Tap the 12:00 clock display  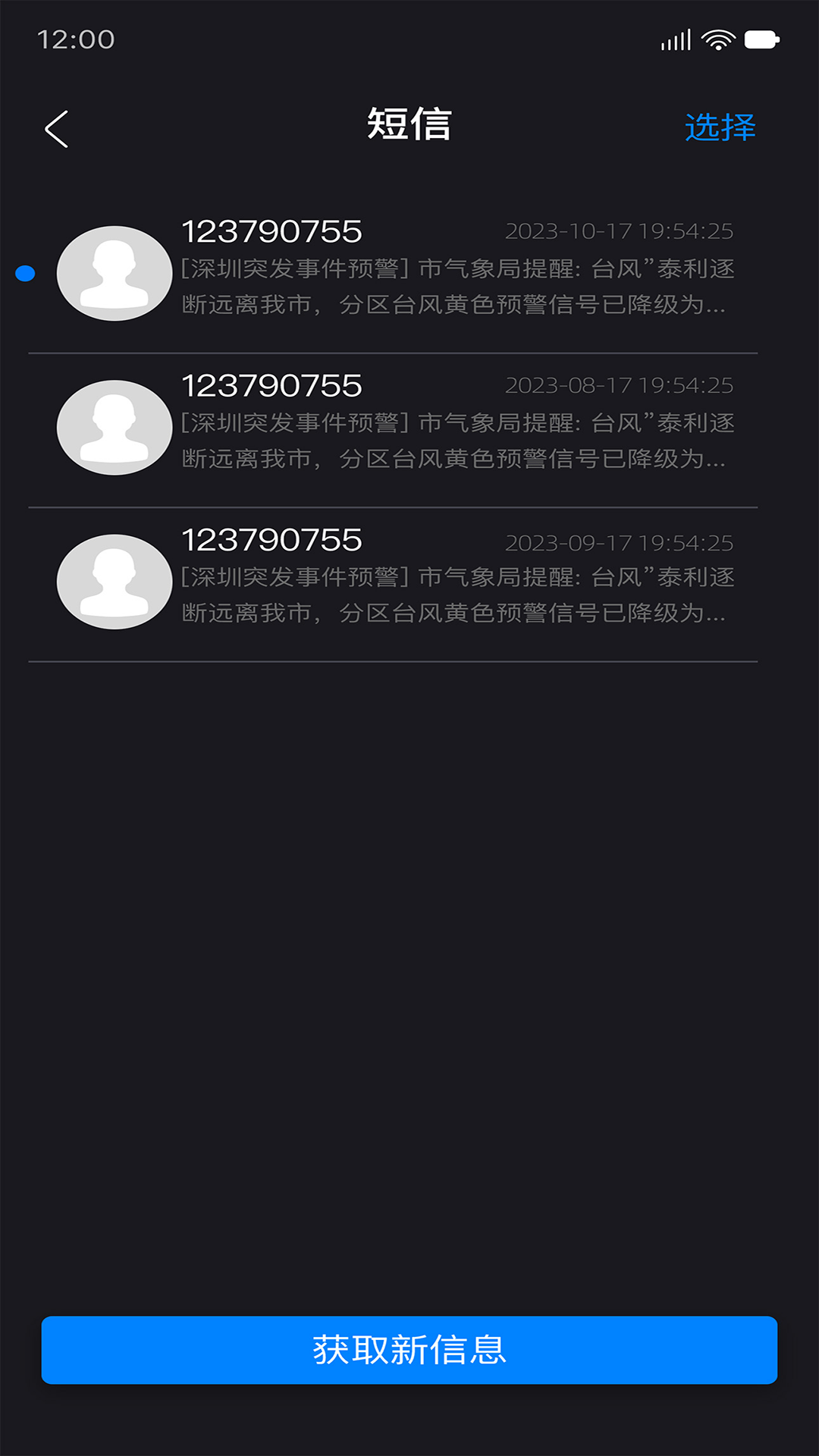(77, 41)
